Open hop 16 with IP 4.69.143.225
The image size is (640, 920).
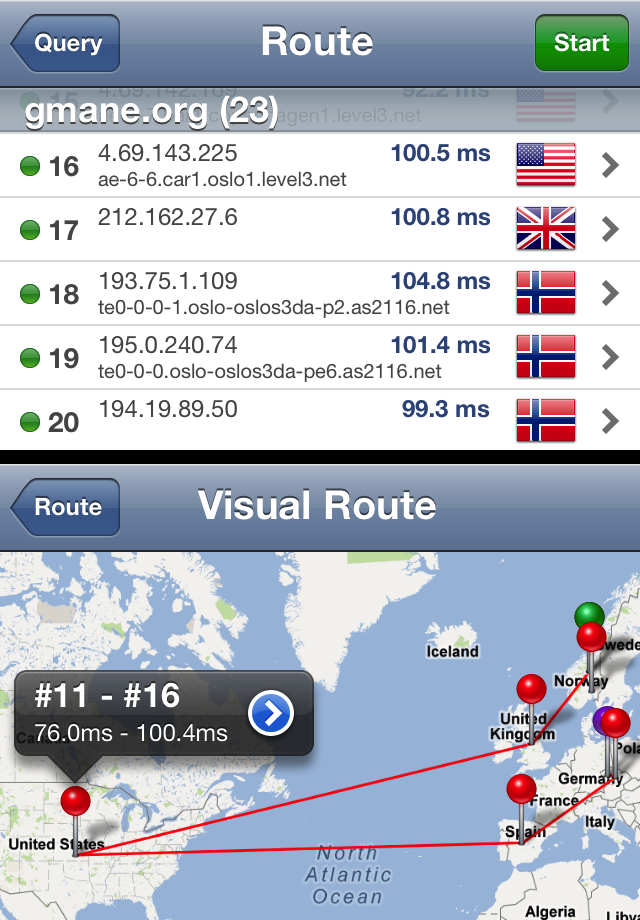pyautogui.click(x=320, y=166)
